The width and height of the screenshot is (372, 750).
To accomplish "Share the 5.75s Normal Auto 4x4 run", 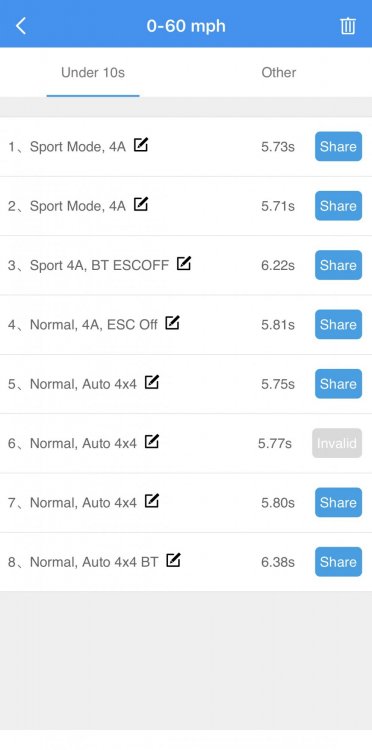I will click(338, 384).
